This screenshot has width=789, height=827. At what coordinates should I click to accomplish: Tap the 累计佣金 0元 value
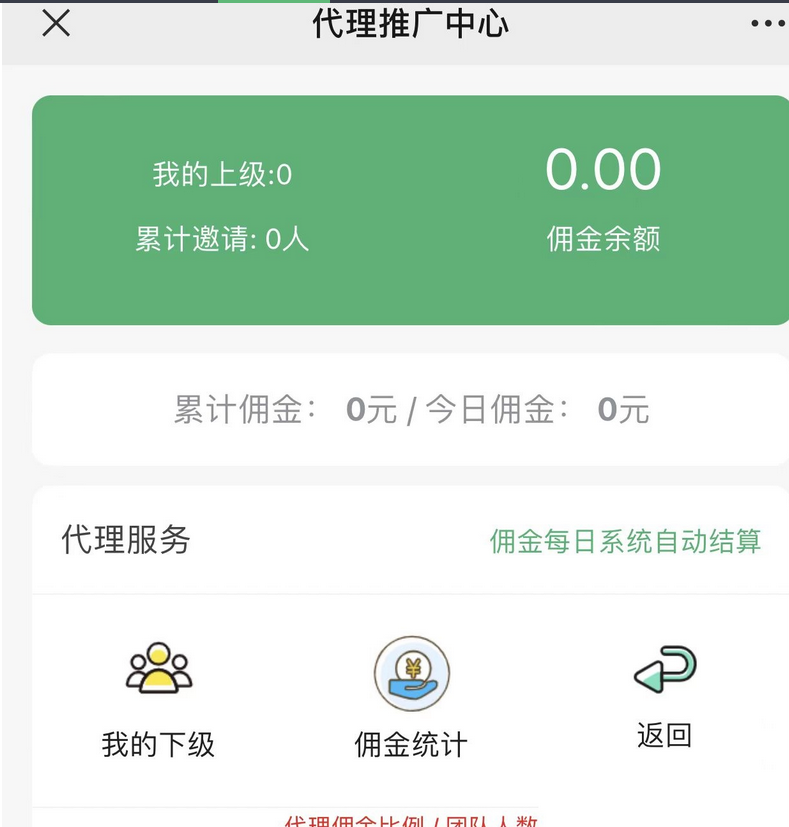coord(371,407)
